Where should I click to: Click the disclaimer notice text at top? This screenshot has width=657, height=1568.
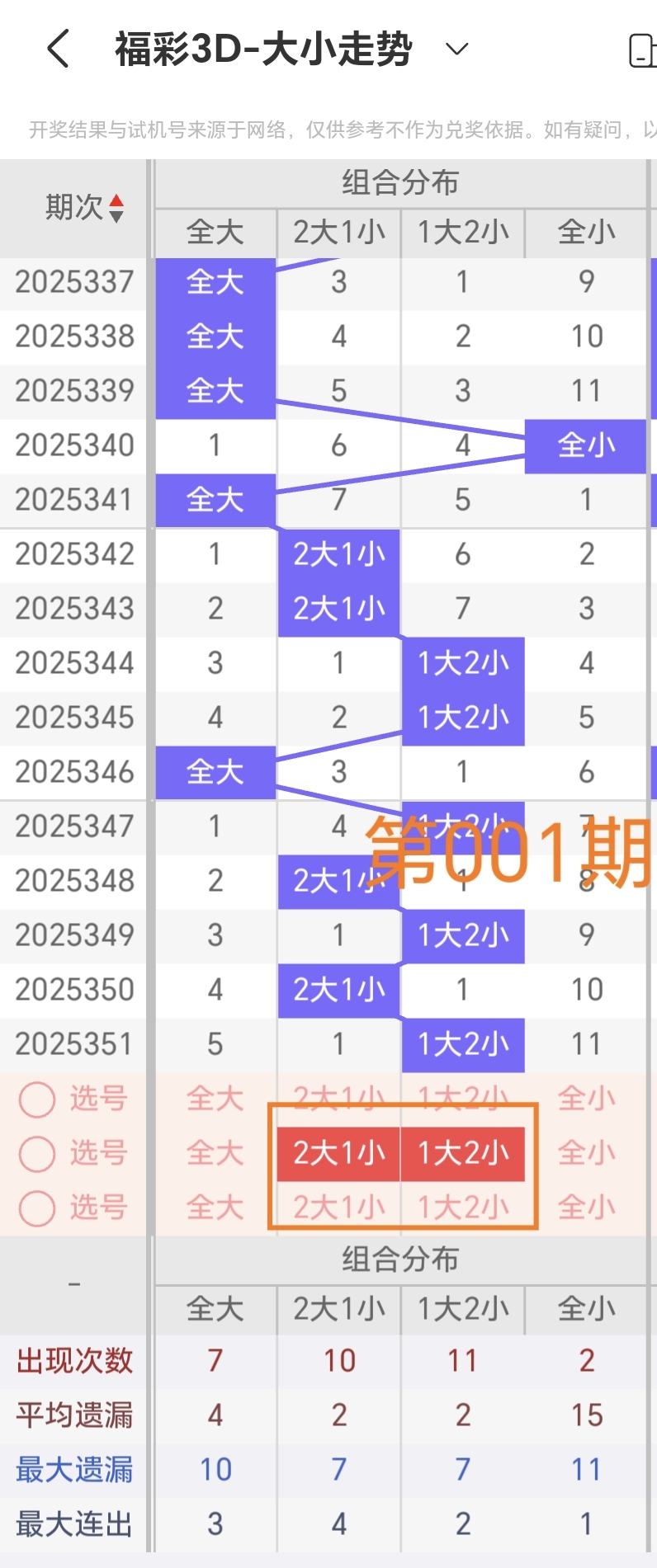[x=328, y=129]
